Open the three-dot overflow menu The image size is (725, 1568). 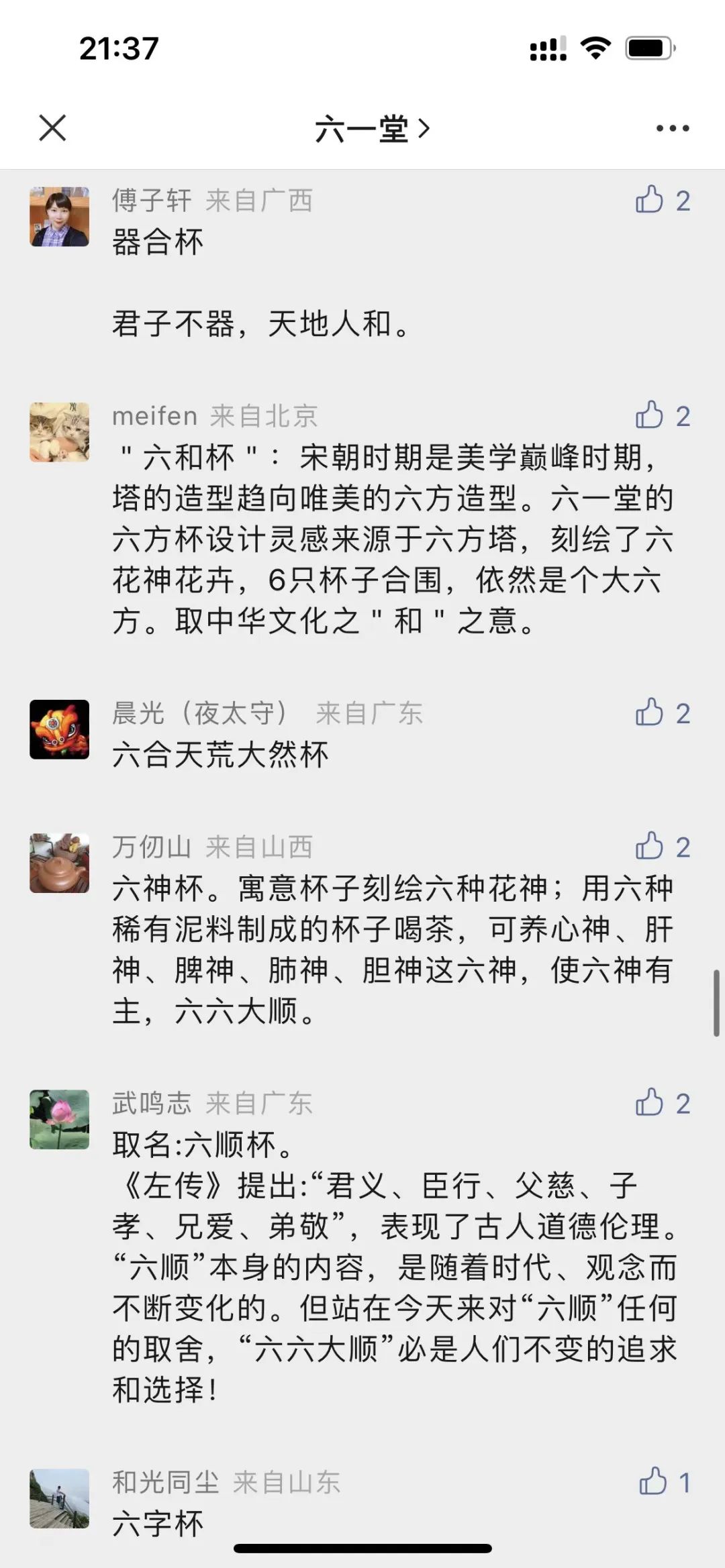(x=673, y=128)
